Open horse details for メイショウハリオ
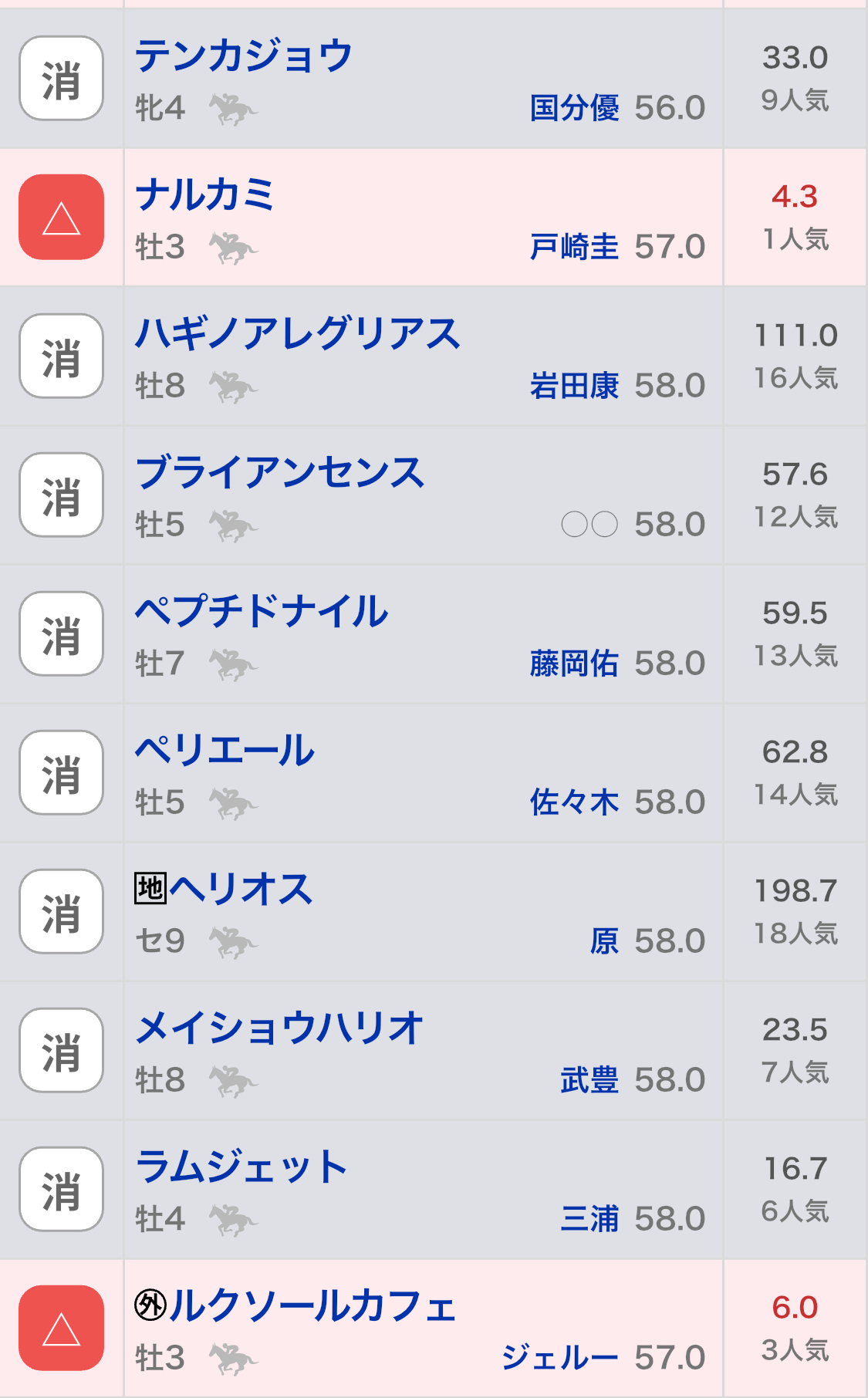 pos(279,1028)
